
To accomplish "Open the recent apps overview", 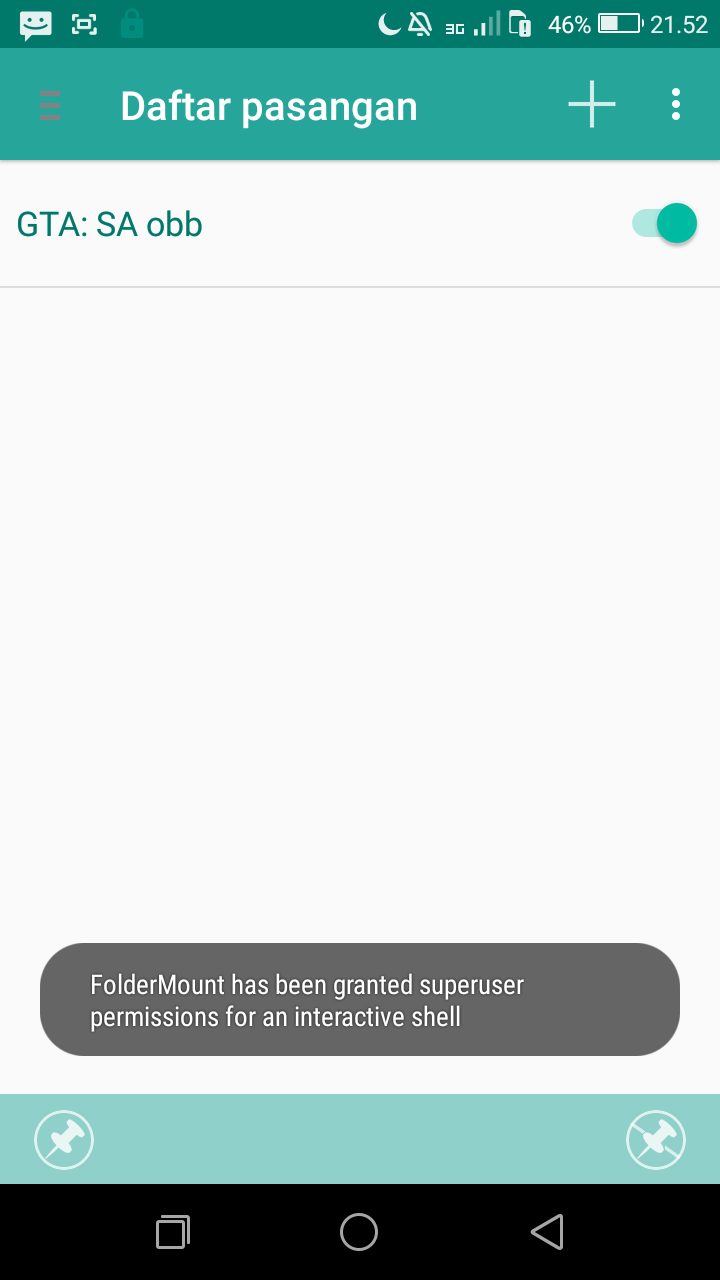I will (173, 1232).
